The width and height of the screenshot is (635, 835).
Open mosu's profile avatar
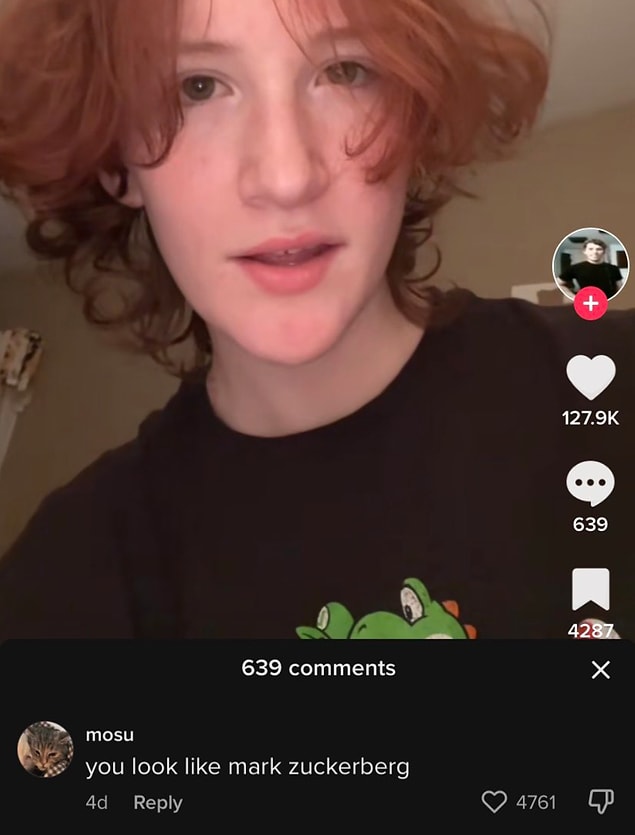click(x=46, y=749)
